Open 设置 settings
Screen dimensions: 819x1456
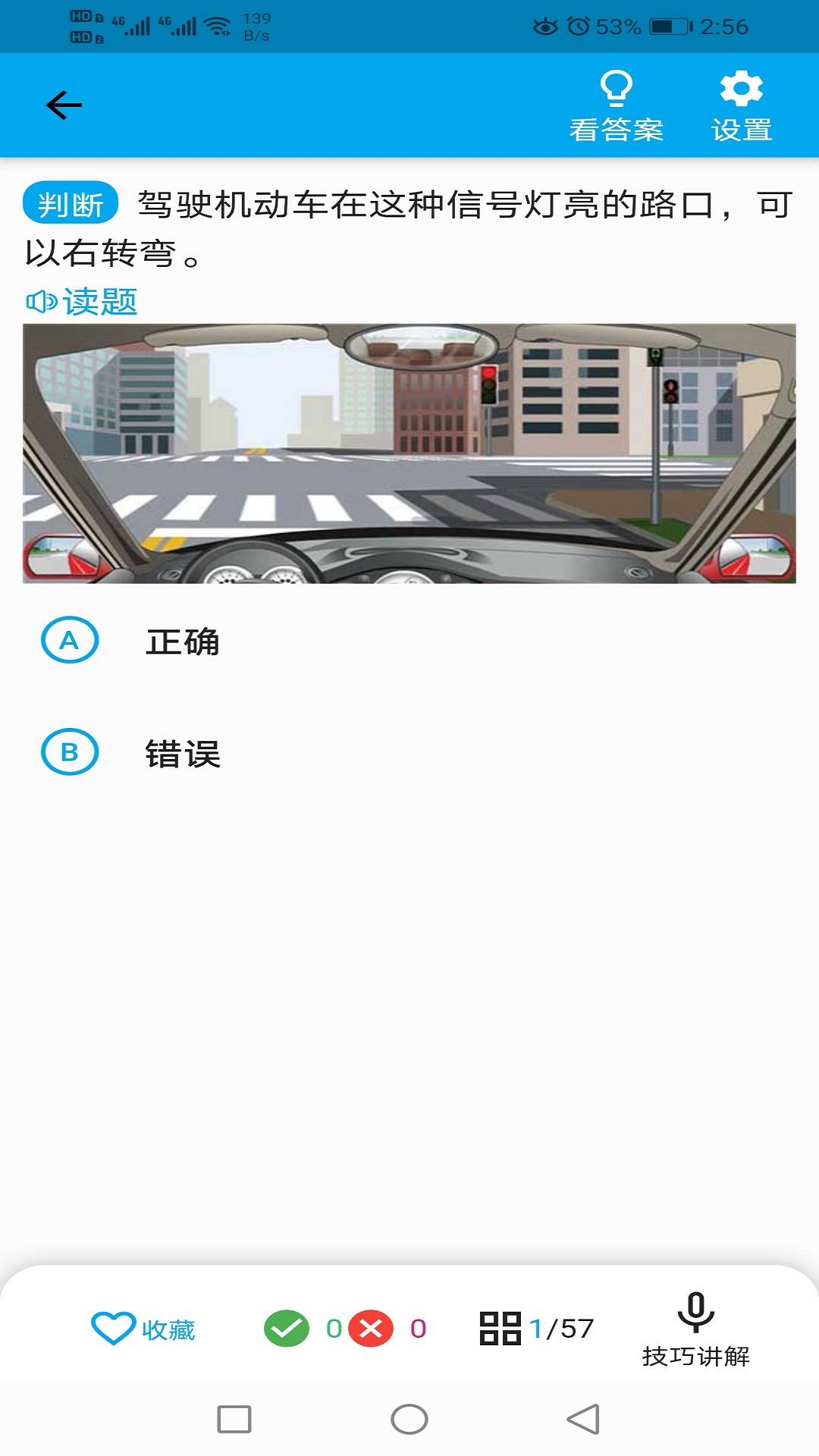coord(741,107)
